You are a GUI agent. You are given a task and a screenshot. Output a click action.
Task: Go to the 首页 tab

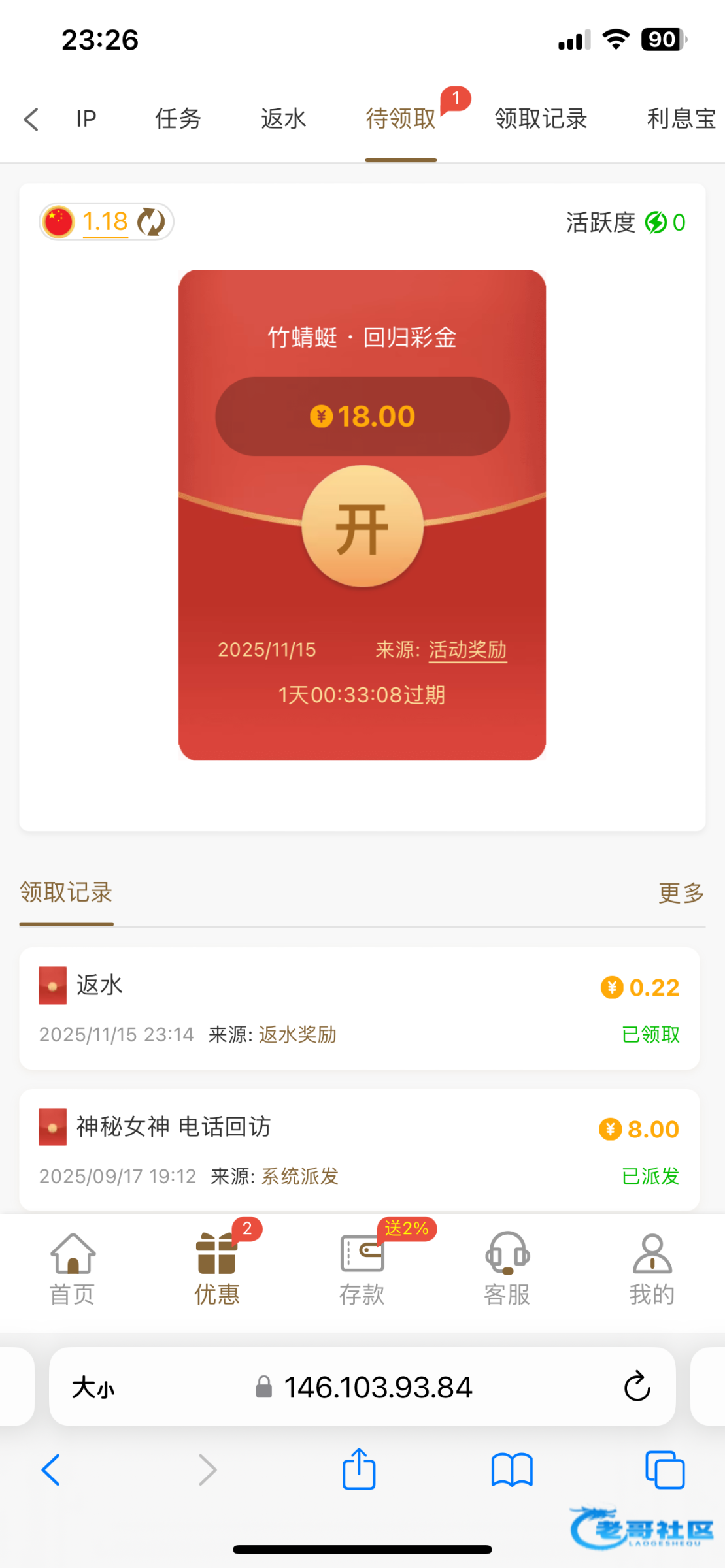click(x=73, y=1269)
